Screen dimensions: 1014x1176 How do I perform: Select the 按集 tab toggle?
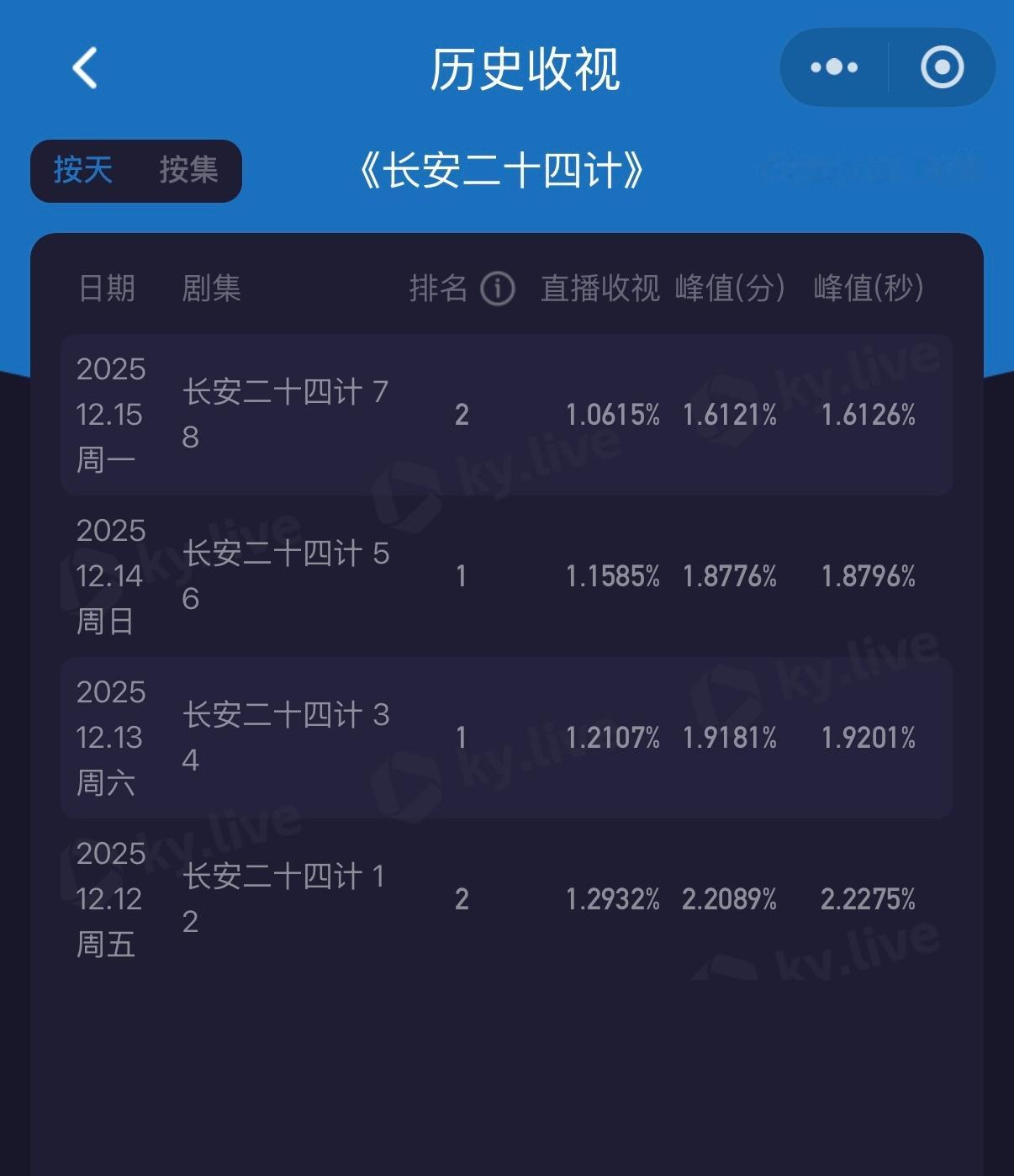(x=188, y=171)
